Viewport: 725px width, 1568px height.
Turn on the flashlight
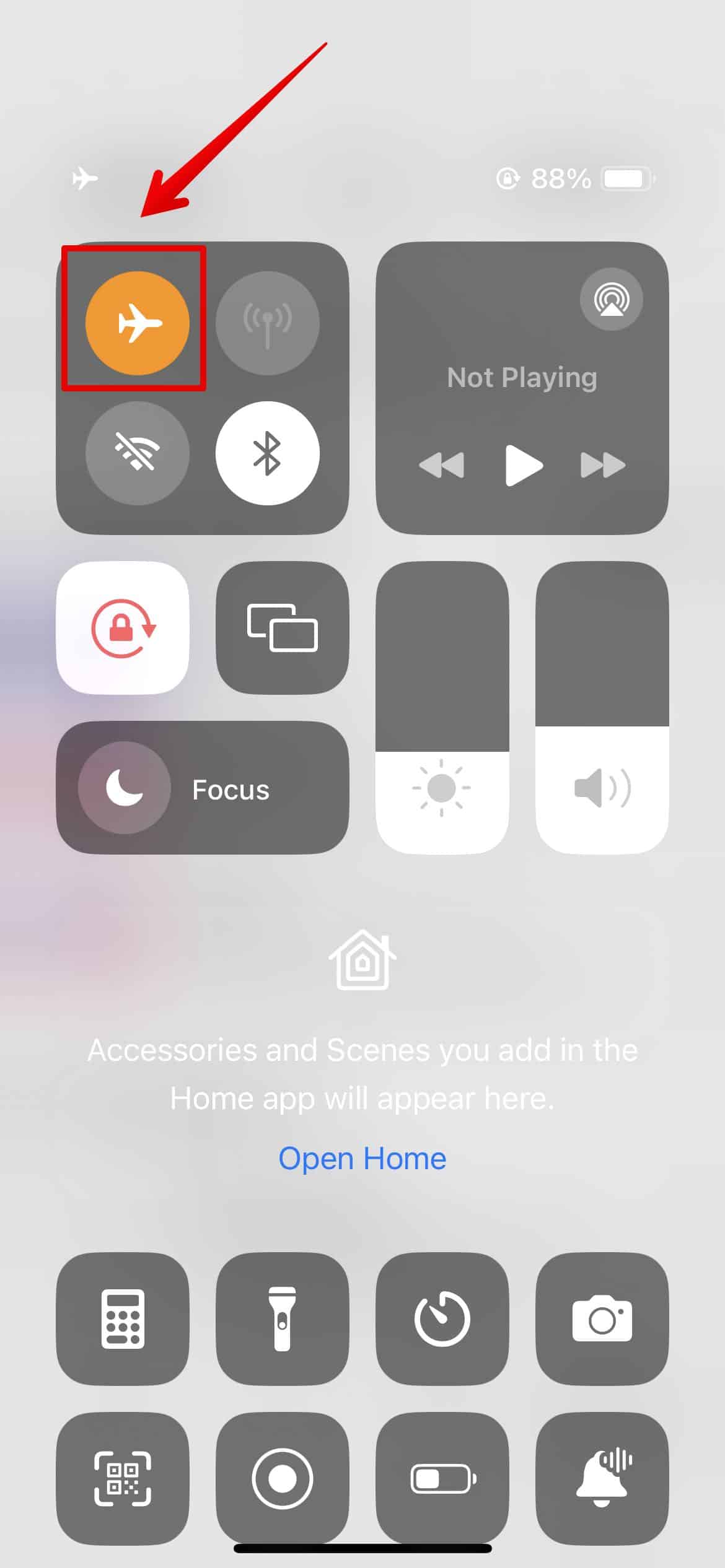pos(282,1319)
